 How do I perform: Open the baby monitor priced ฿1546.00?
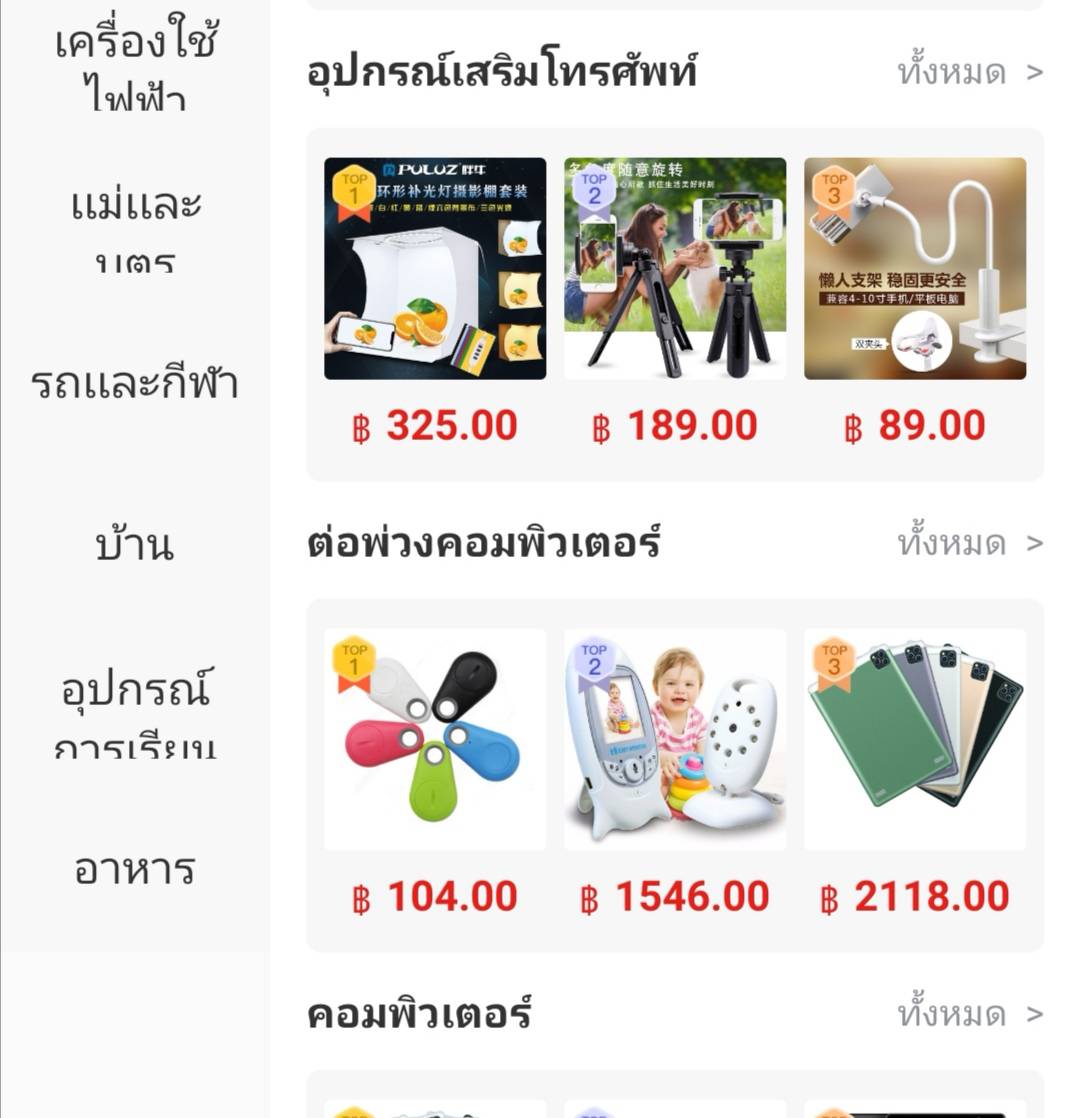(675, 739)
